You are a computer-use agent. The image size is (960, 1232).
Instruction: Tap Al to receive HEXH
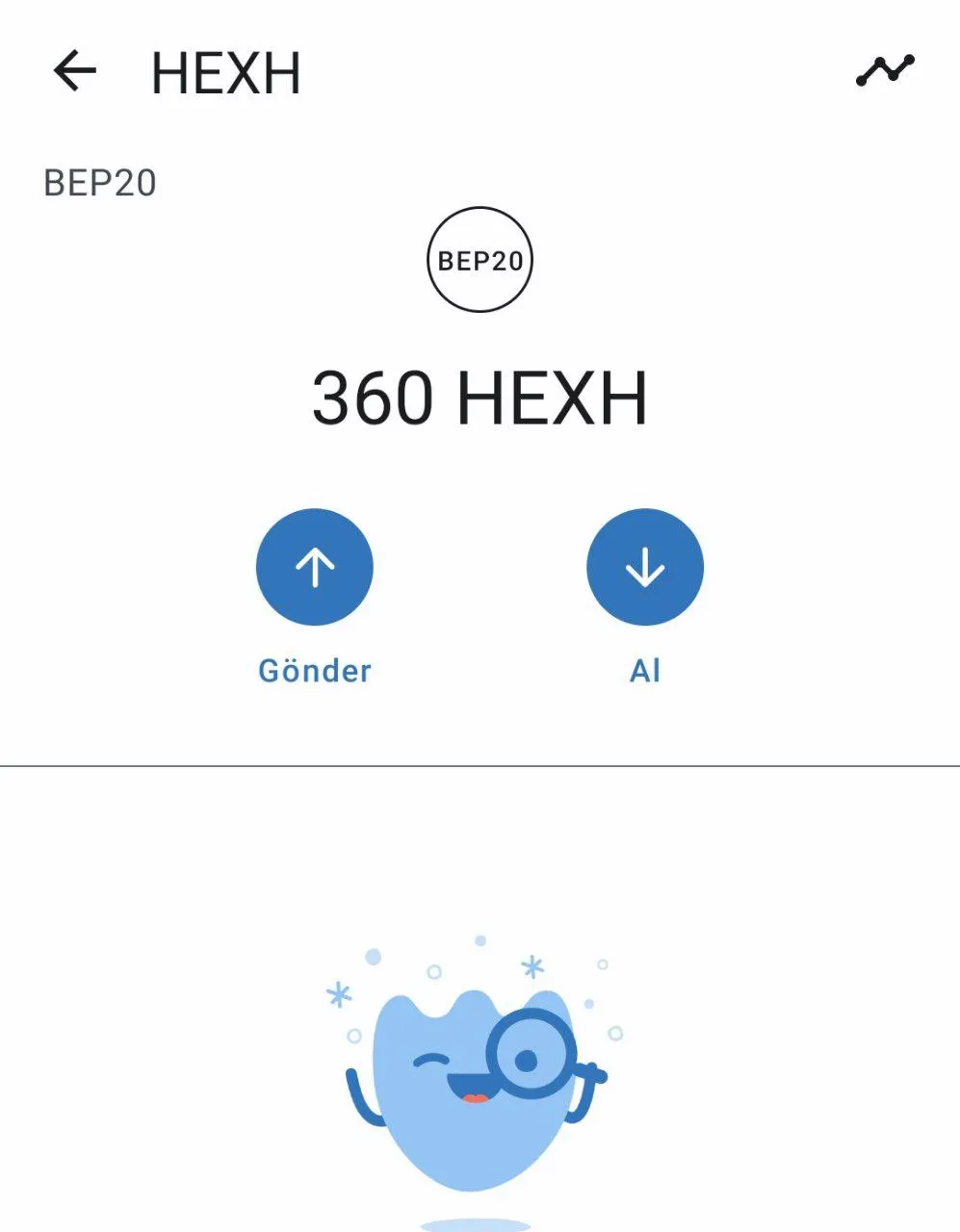[x=644, y=568]
